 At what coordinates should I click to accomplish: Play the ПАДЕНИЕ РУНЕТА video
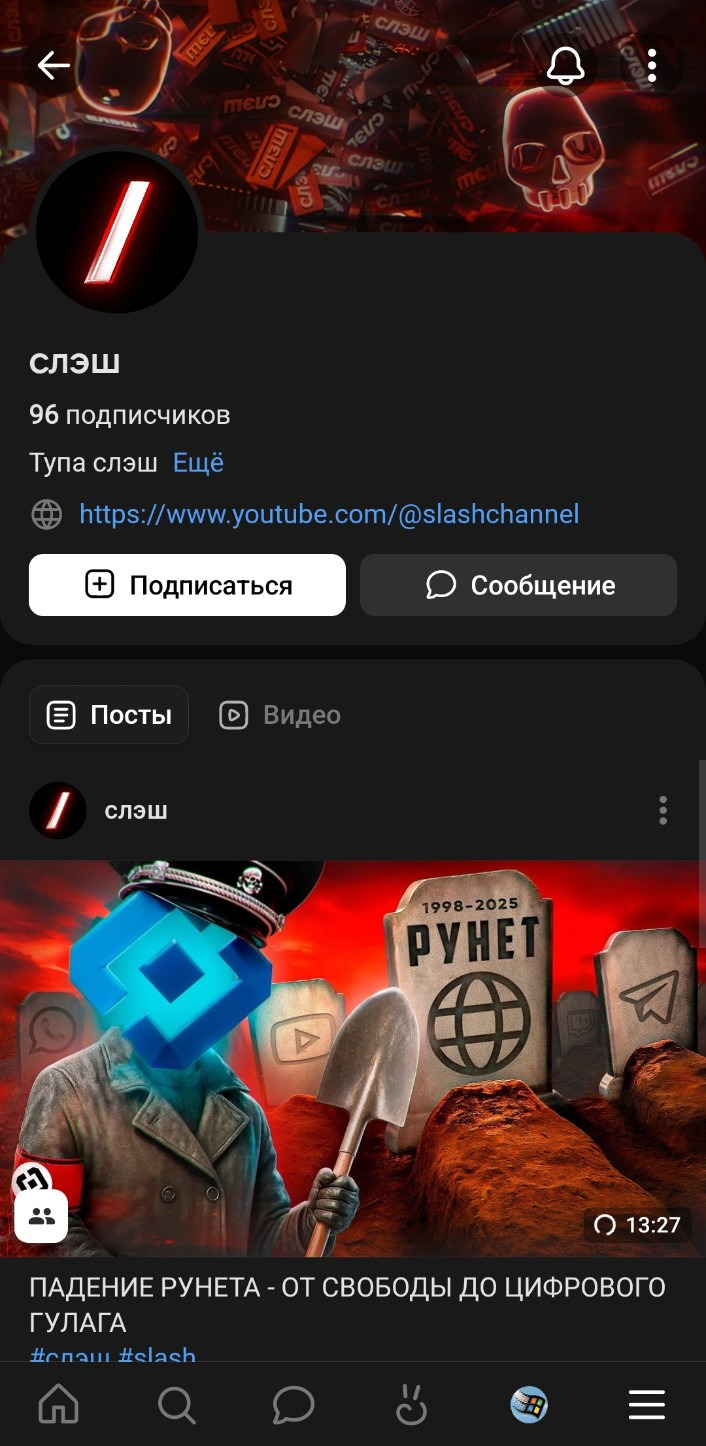click(353, 1059)
